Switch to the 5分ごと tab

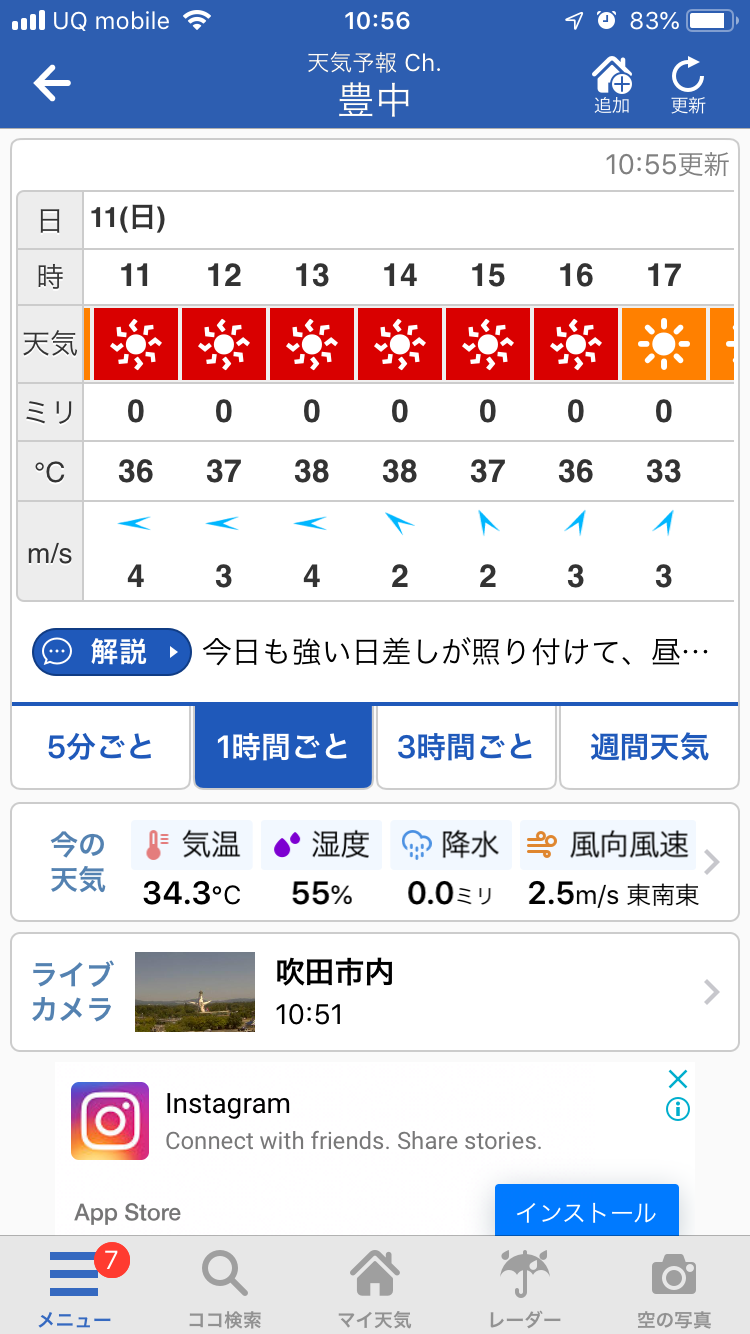pyautogui.click(x=101, y=747)
